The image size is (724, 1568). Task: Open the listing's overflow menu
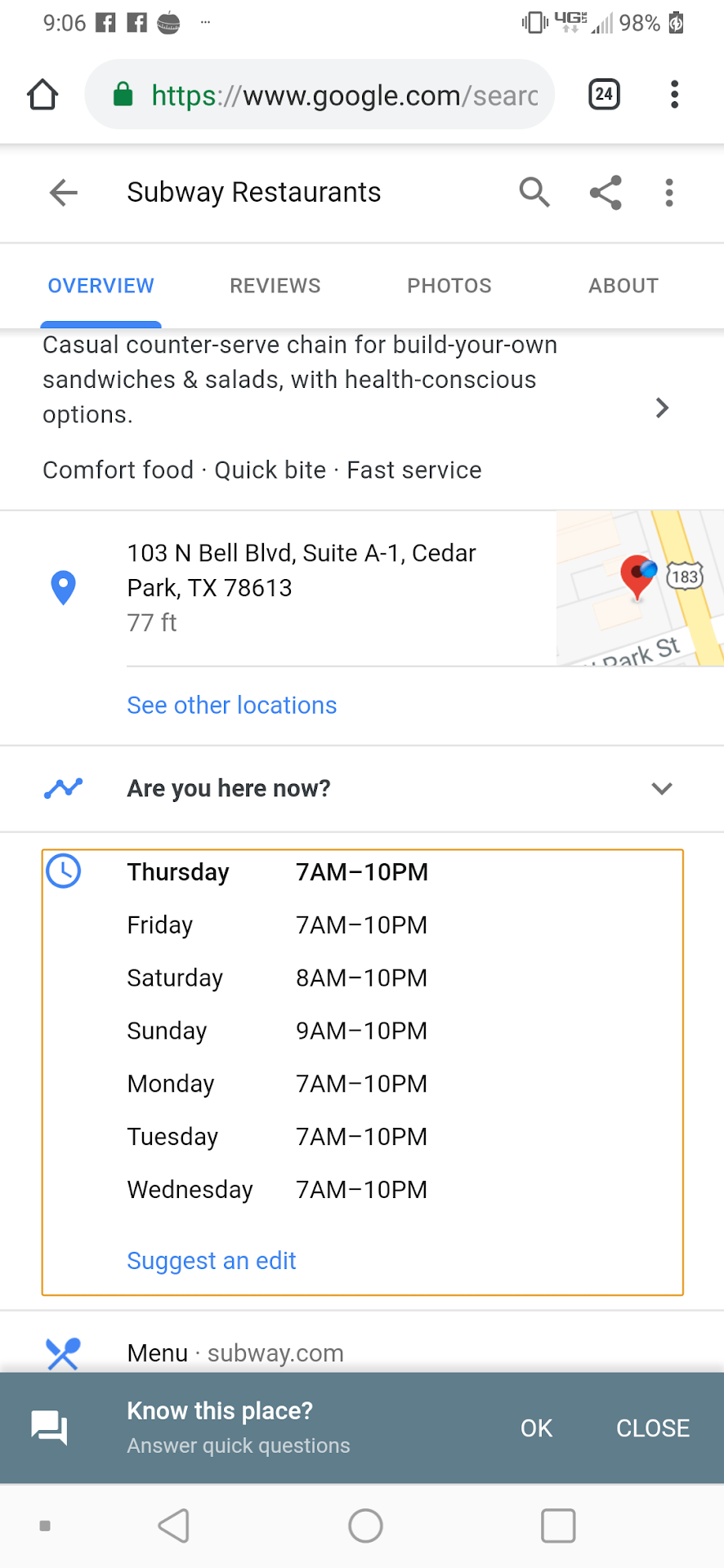(x=669, y=193)
